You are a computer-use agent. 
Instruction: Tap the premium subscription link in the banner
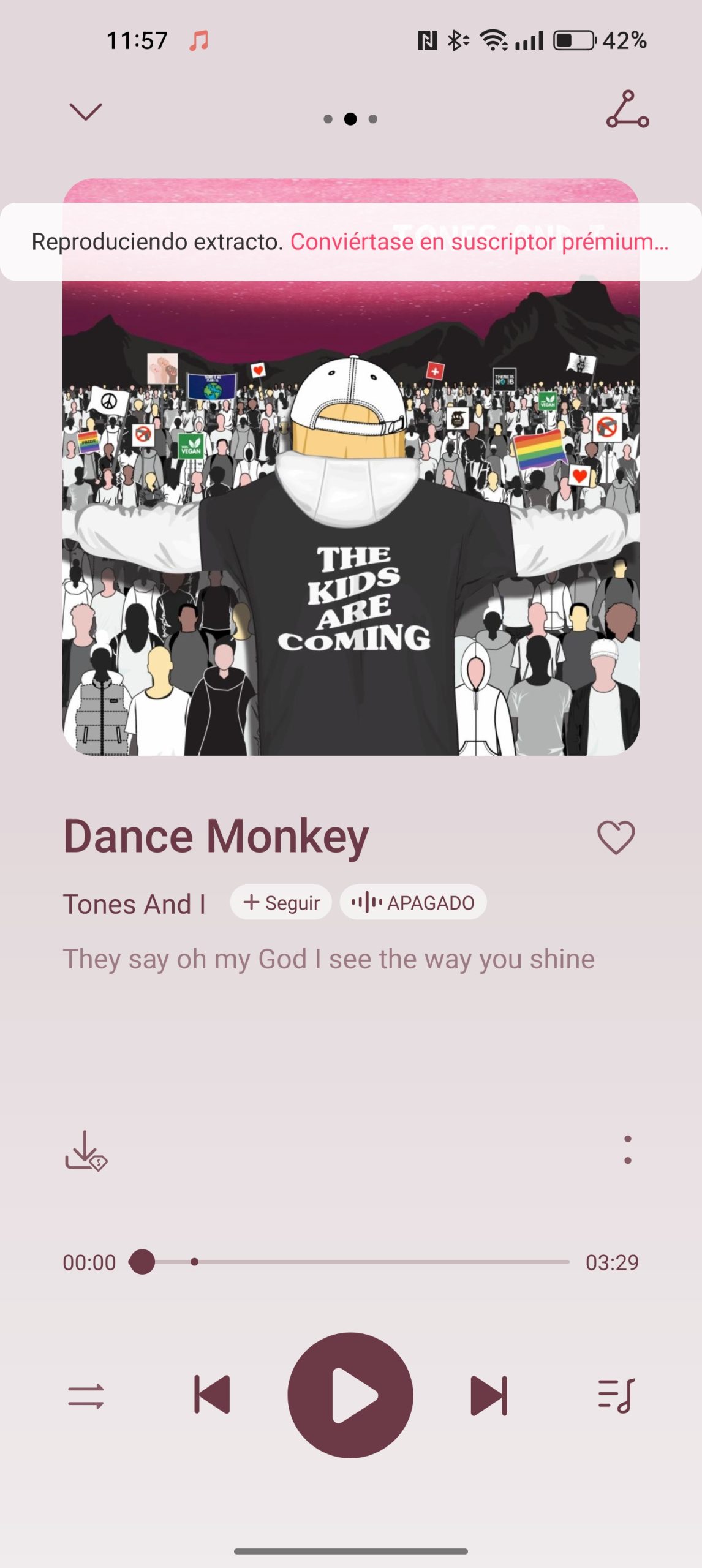click(479, 242)
